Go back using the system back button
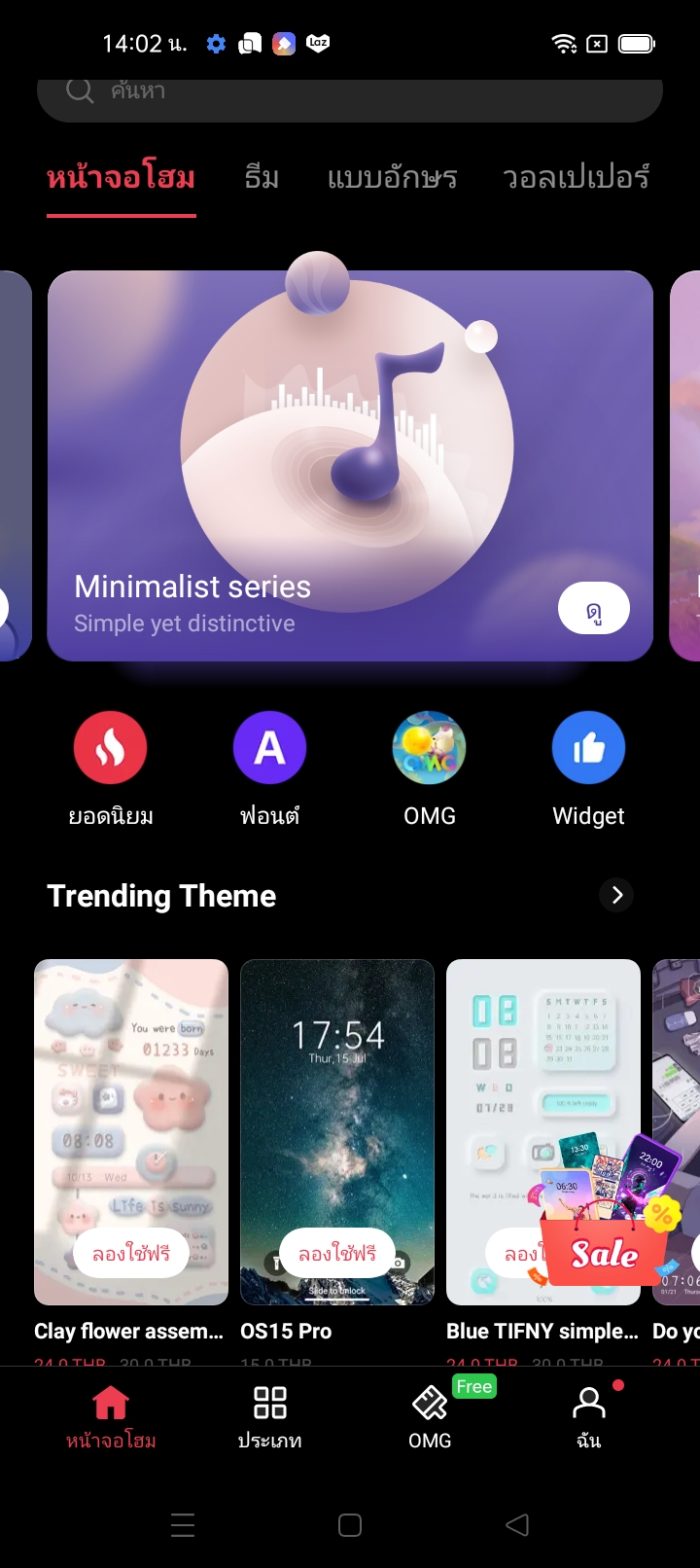The height and width of the screenshot is (1568, 700). [517, 1524]
